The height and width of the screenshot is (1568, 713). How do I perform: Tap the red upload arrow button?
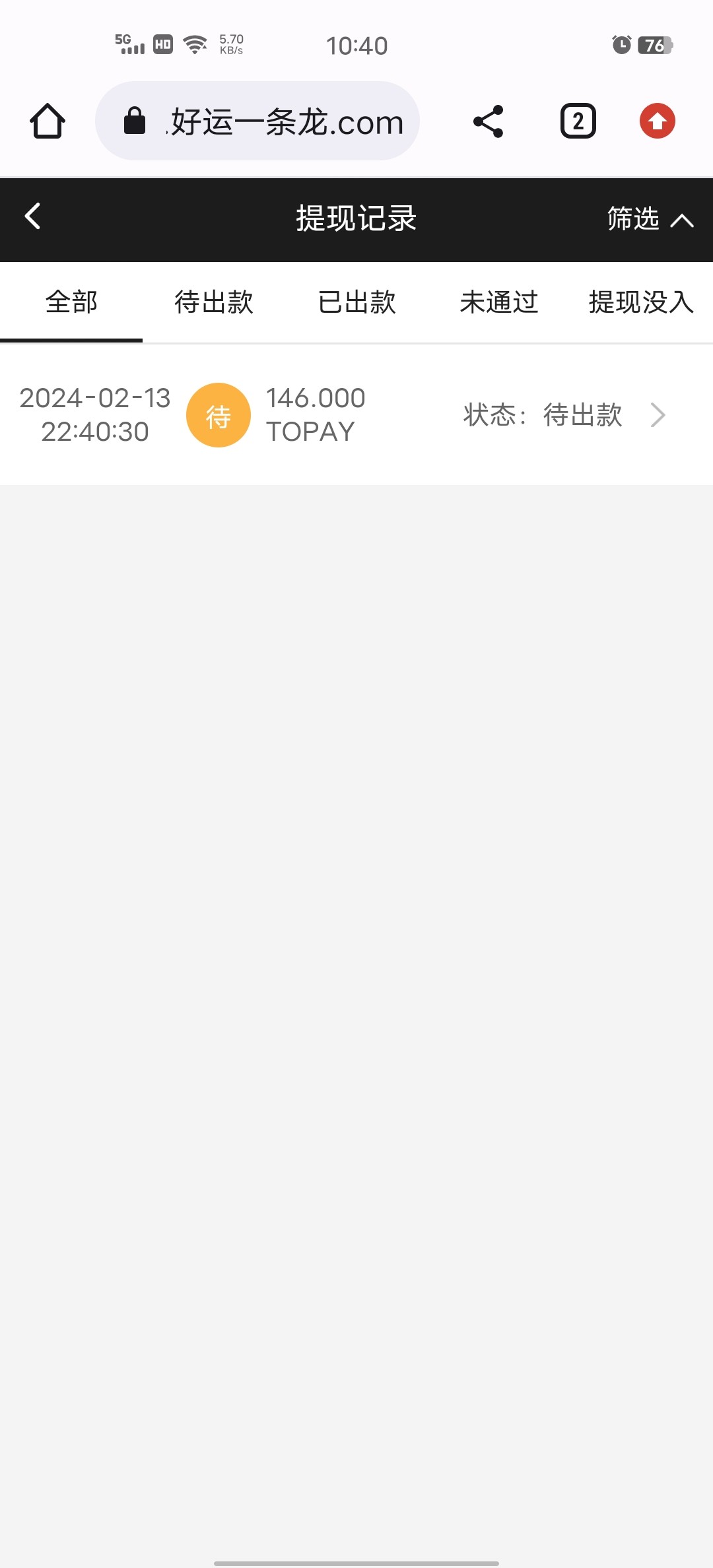tap(657, 121)
